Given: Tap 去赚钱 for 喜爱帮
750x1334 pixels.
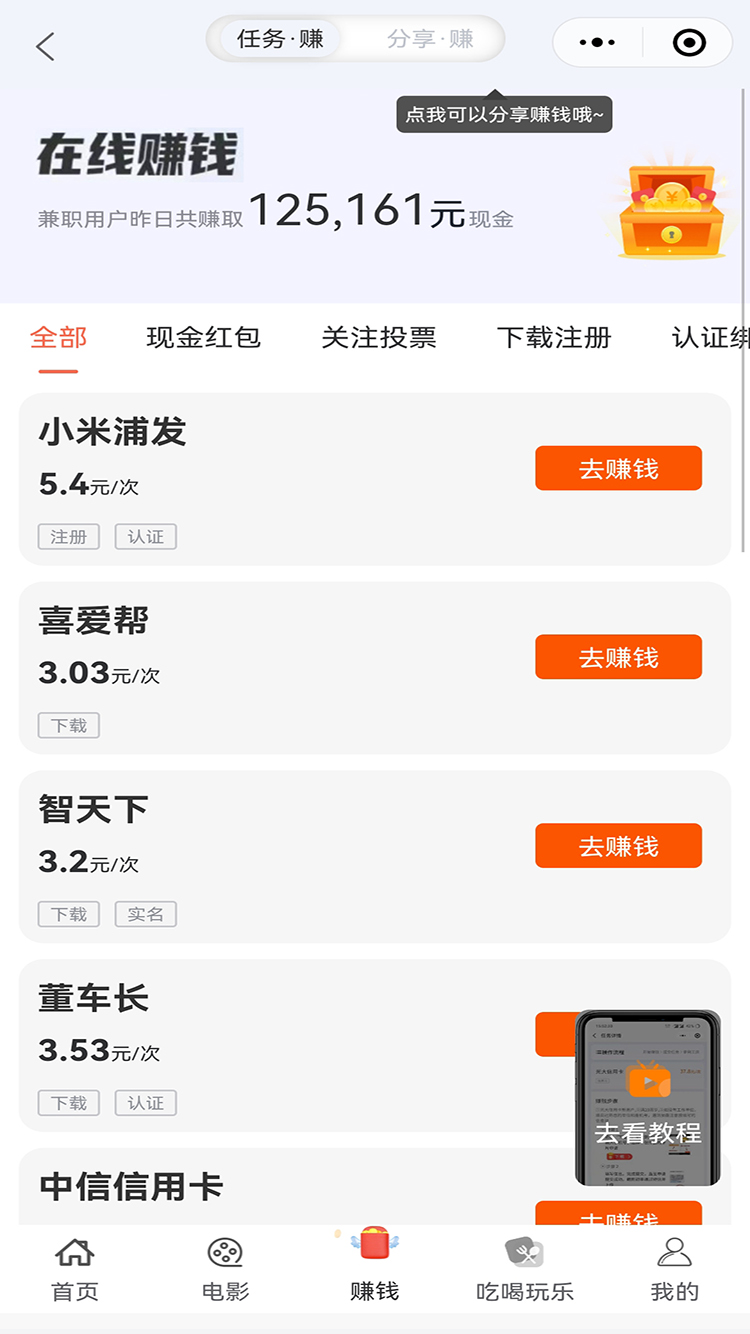Looking at the screenshot, I should tap(618, 657).
